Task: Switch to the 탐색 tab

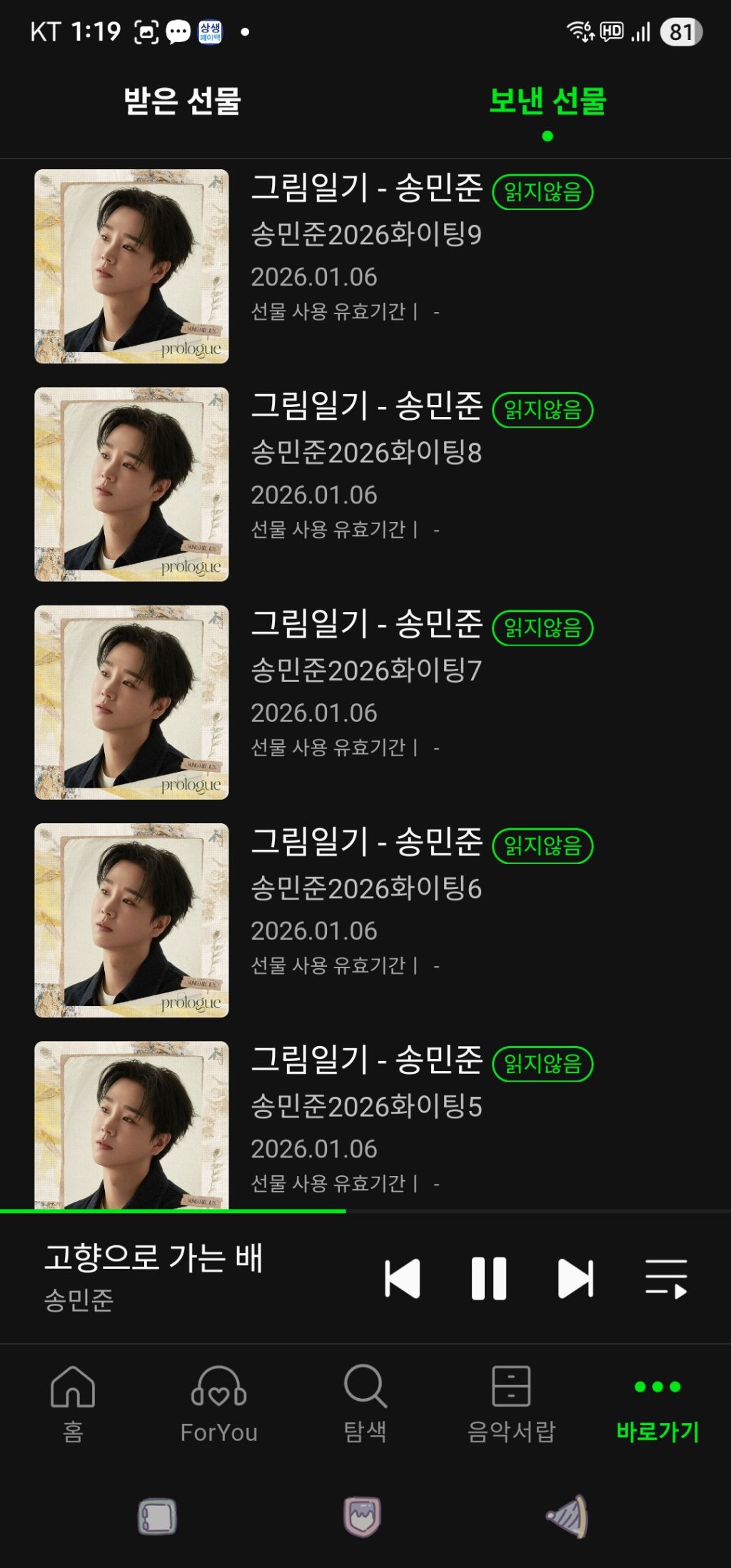Action: pos(365,1403)
